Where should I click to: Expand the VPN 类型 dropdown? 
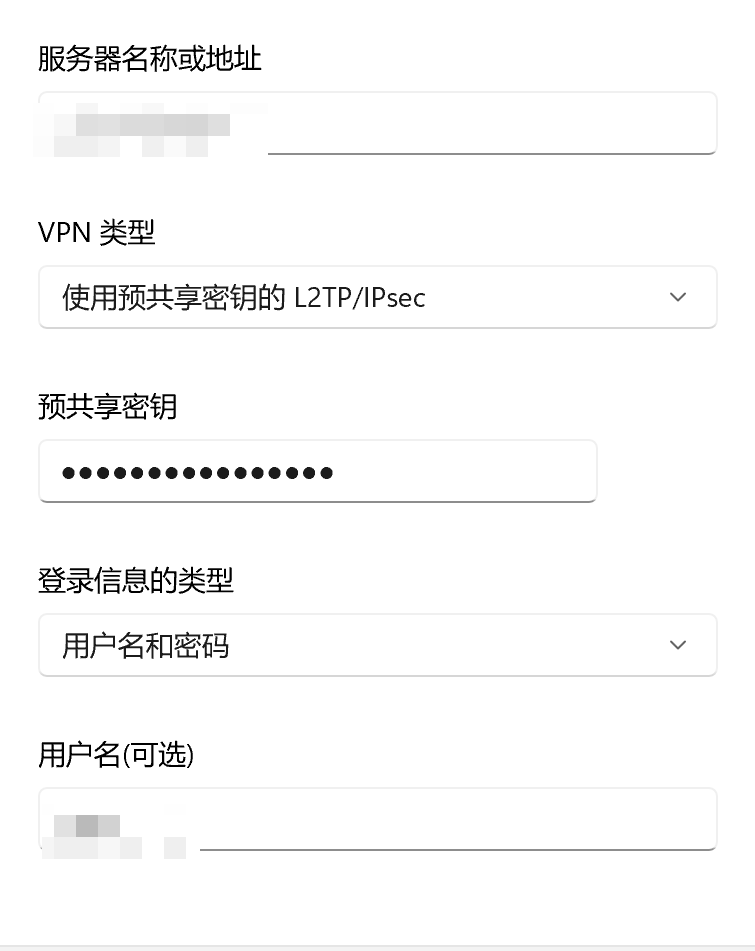click(377, 297)
